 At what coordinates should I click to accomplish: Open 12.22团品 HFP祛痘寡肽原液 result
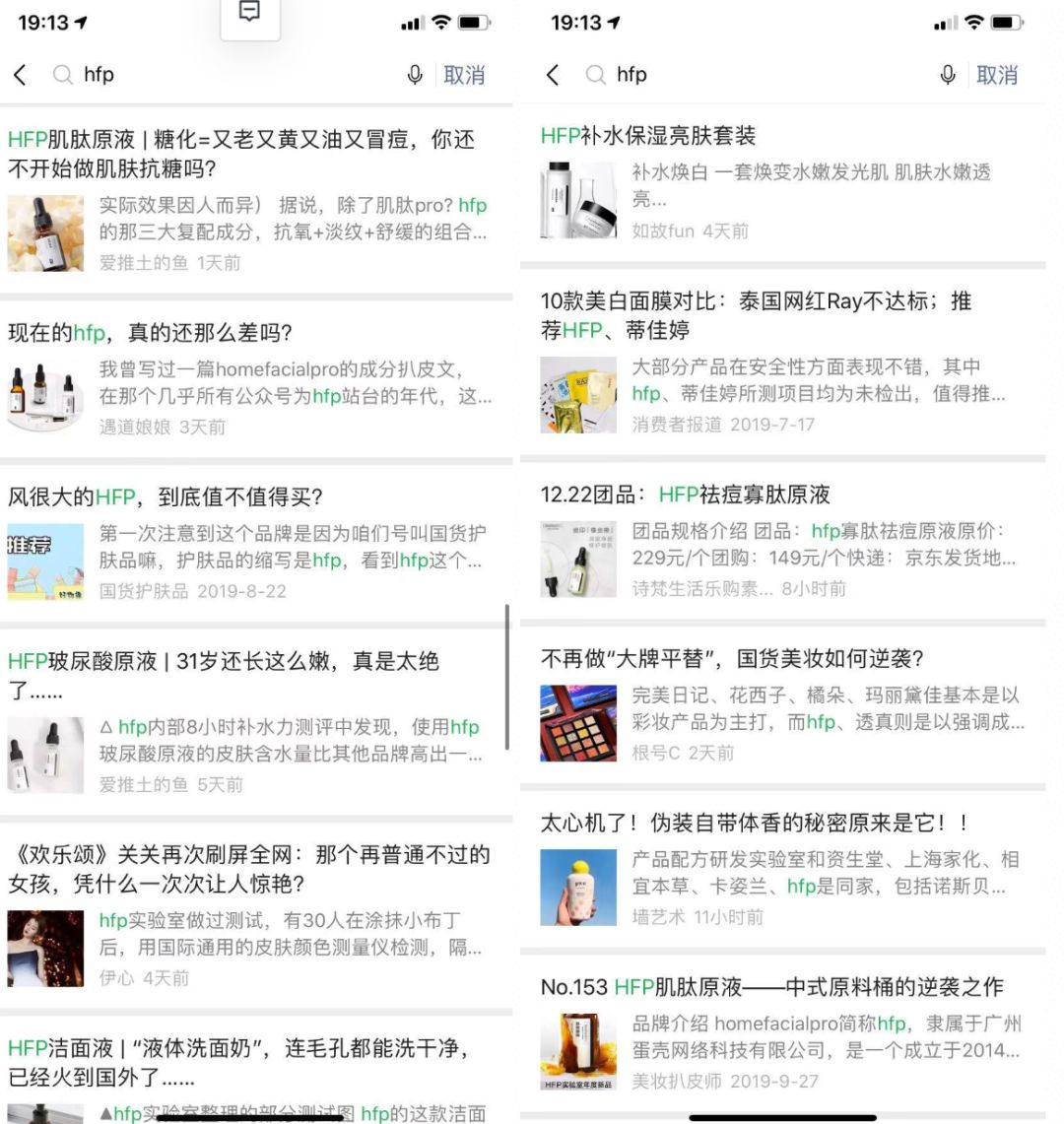[x=685, y=495]
